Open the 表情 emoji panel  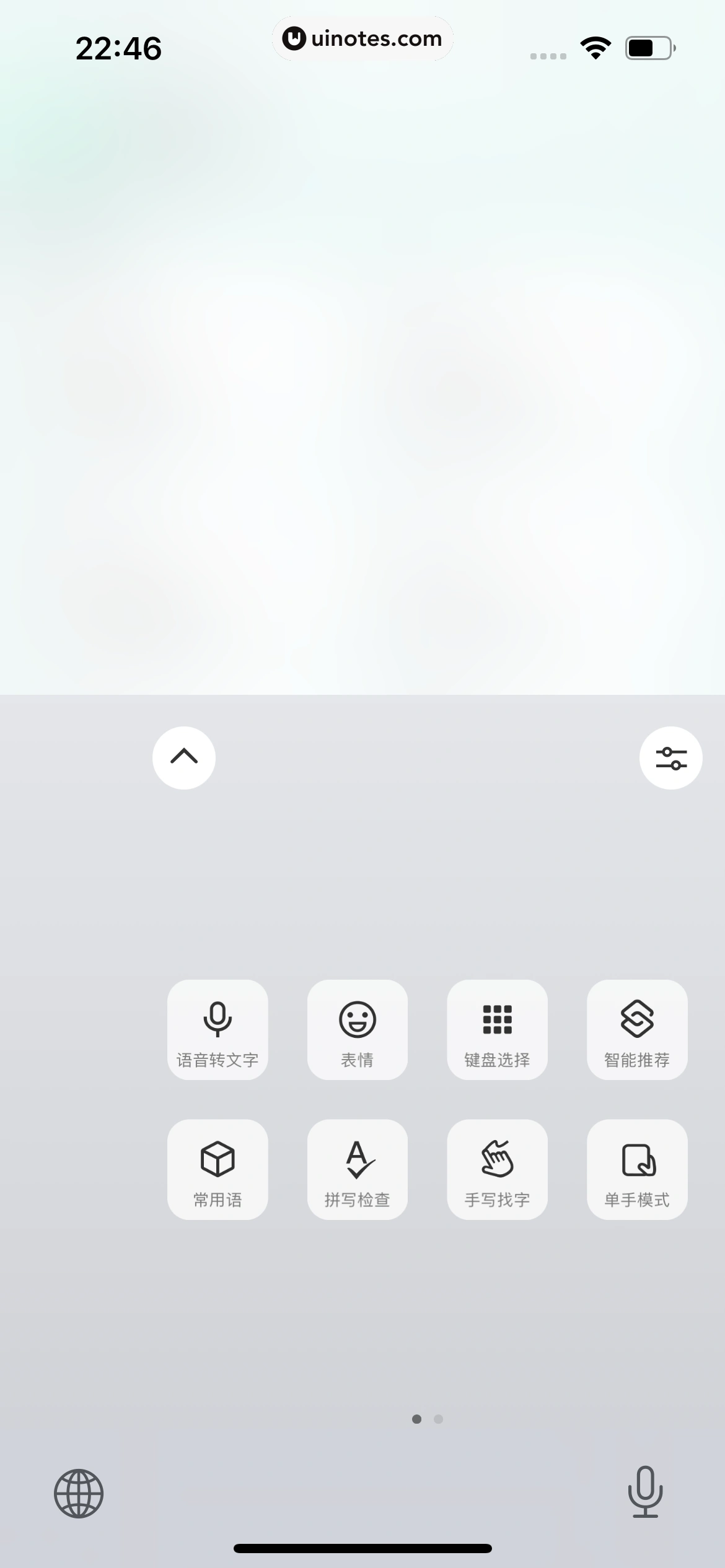point(358,1030)
